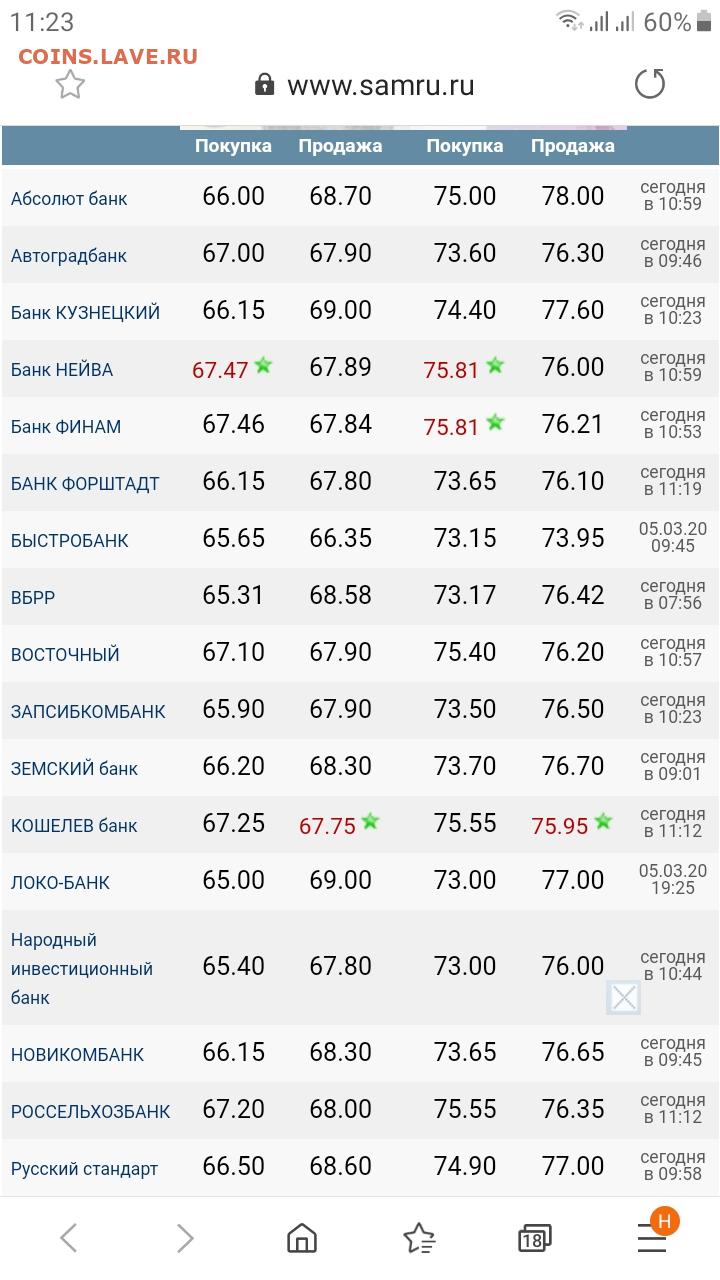Open the РОССЕЛЬХОЗБАНК link
The width and height of the screenshot is (720, 1280).
coord(91,1111)
